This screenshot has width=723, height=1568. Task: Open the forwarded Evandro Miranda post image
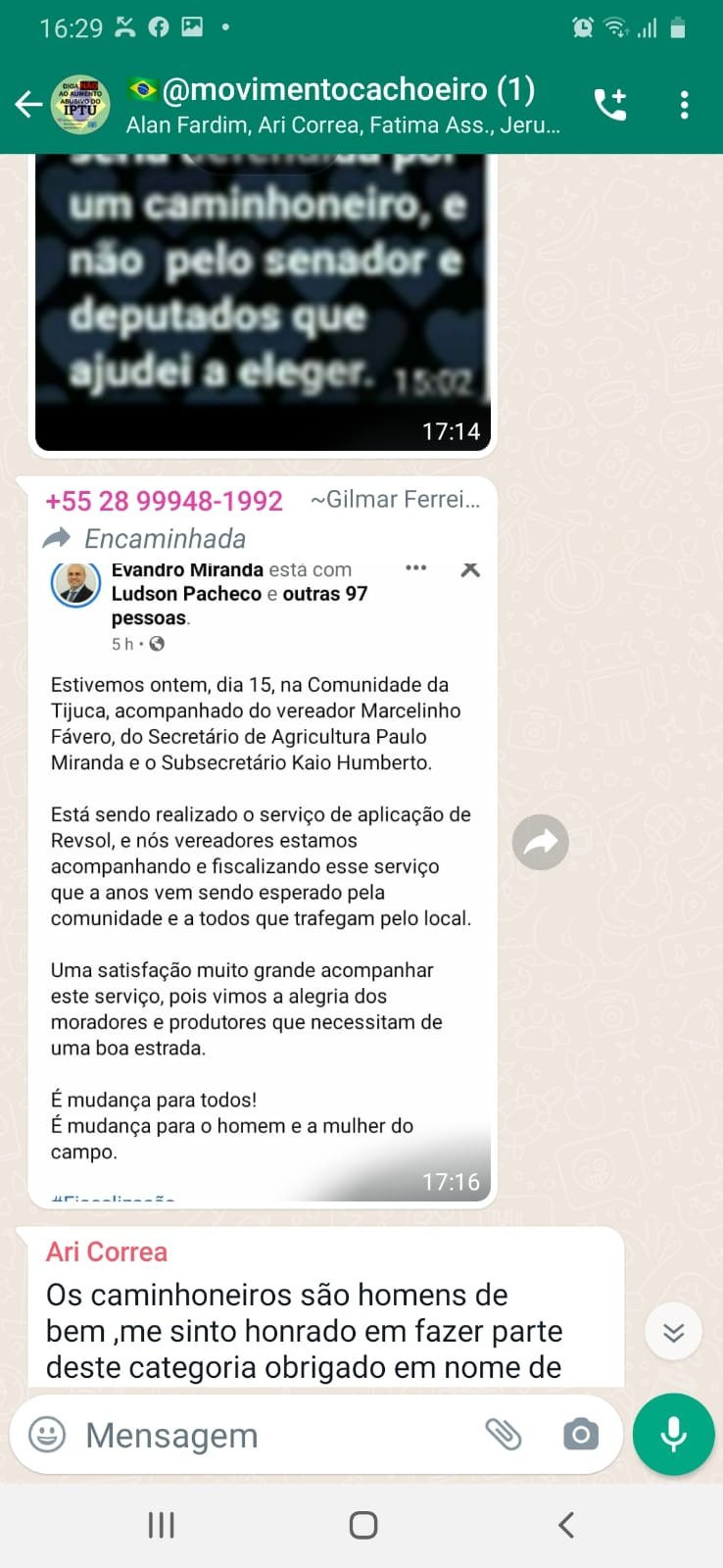click(x=261, y=872)
